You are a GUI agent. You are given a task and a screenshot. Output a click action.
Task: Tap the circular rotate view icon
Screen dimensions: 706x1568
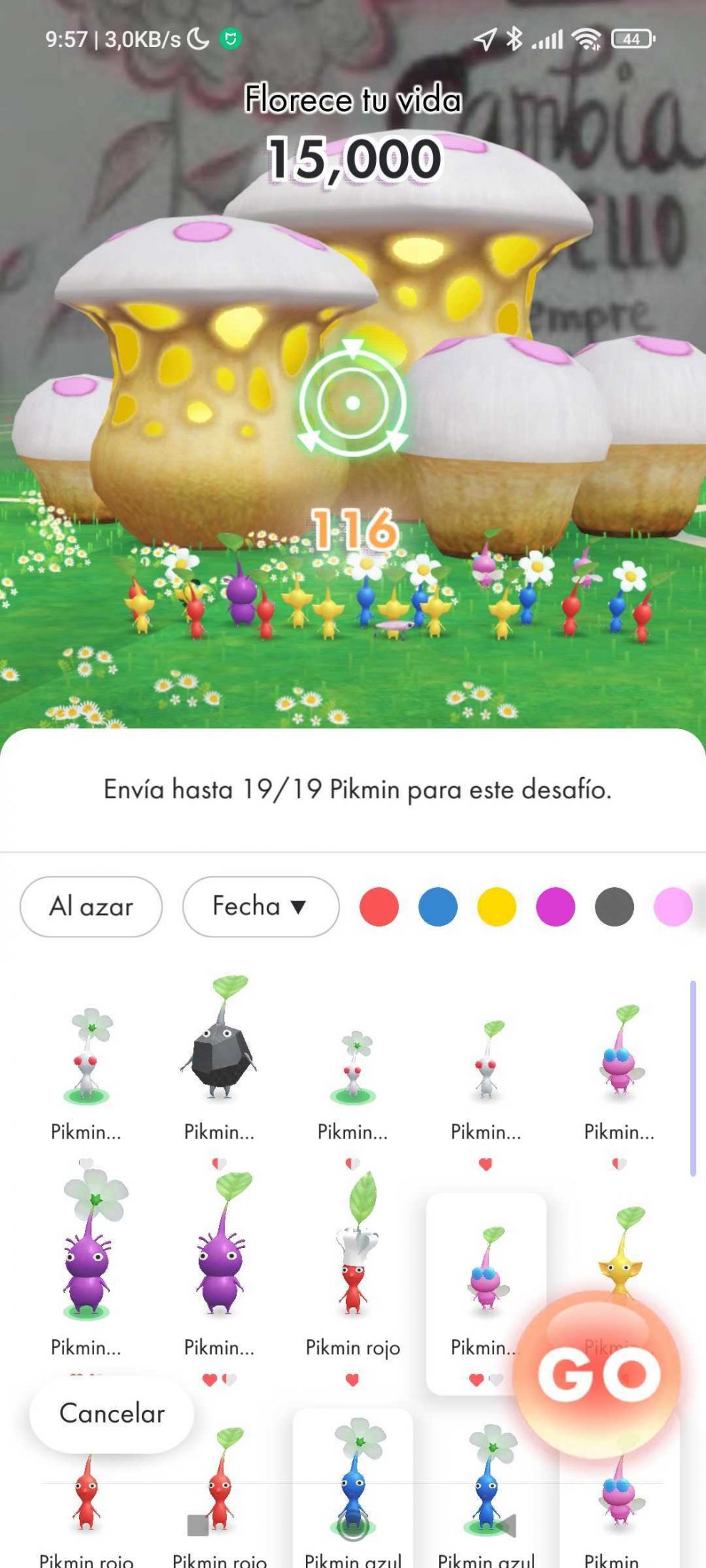(353, 403)
